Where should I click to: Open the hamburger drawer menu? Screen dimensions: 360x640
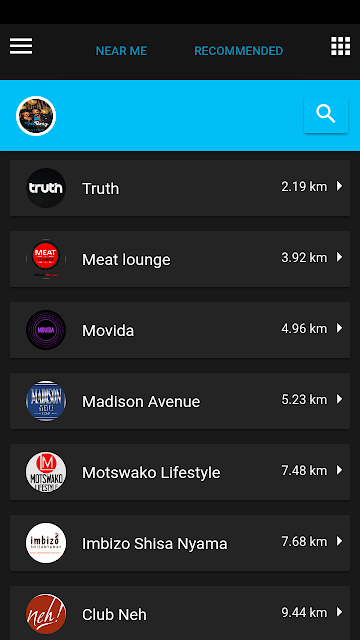coord(21,46)
